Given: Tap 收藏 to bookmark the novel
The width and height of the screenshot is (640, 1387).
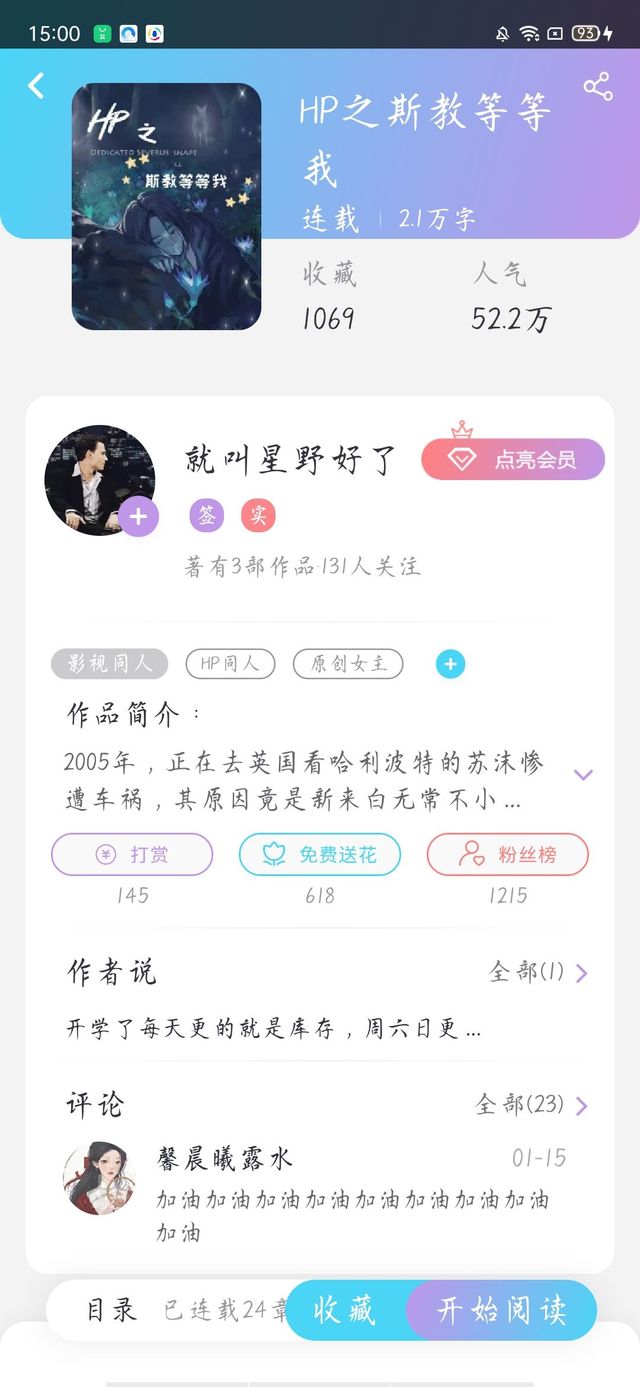Looking at the screenshot, I should [x=346, y=1310].
